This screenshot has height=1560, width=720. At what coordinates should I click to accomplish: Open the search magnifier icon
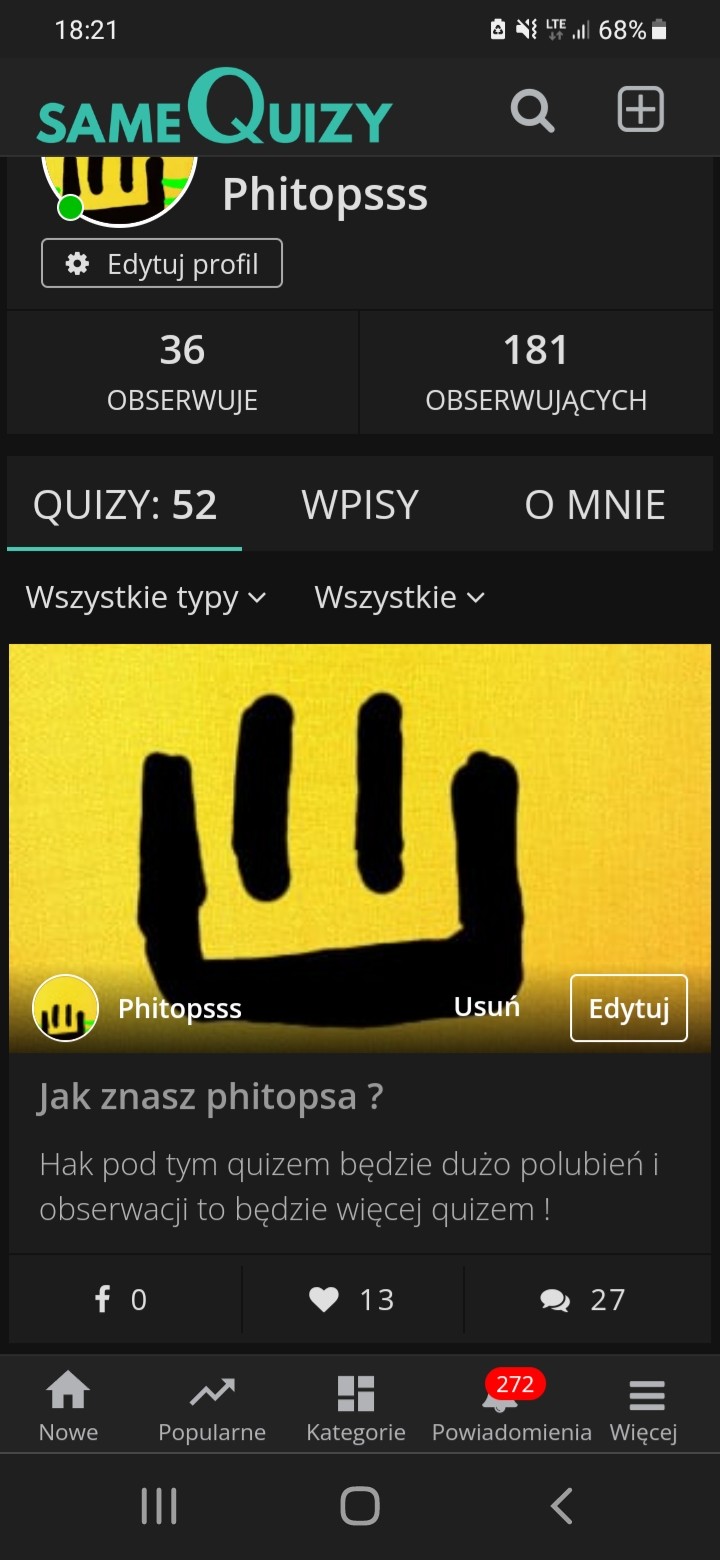[532, 110]
